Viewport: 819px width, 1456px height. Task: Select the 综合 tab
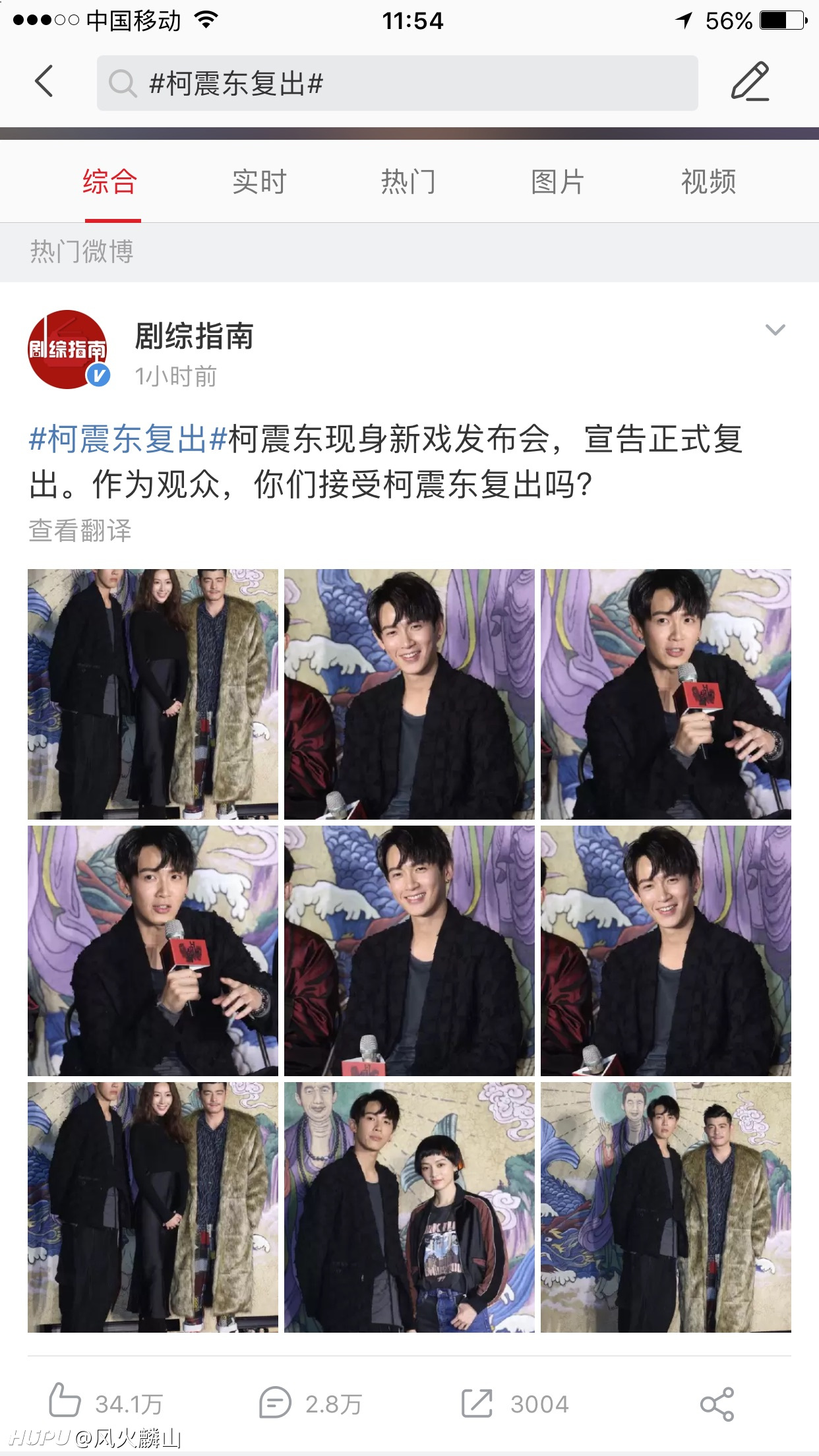pyautogui.click(x=110, y=181)
